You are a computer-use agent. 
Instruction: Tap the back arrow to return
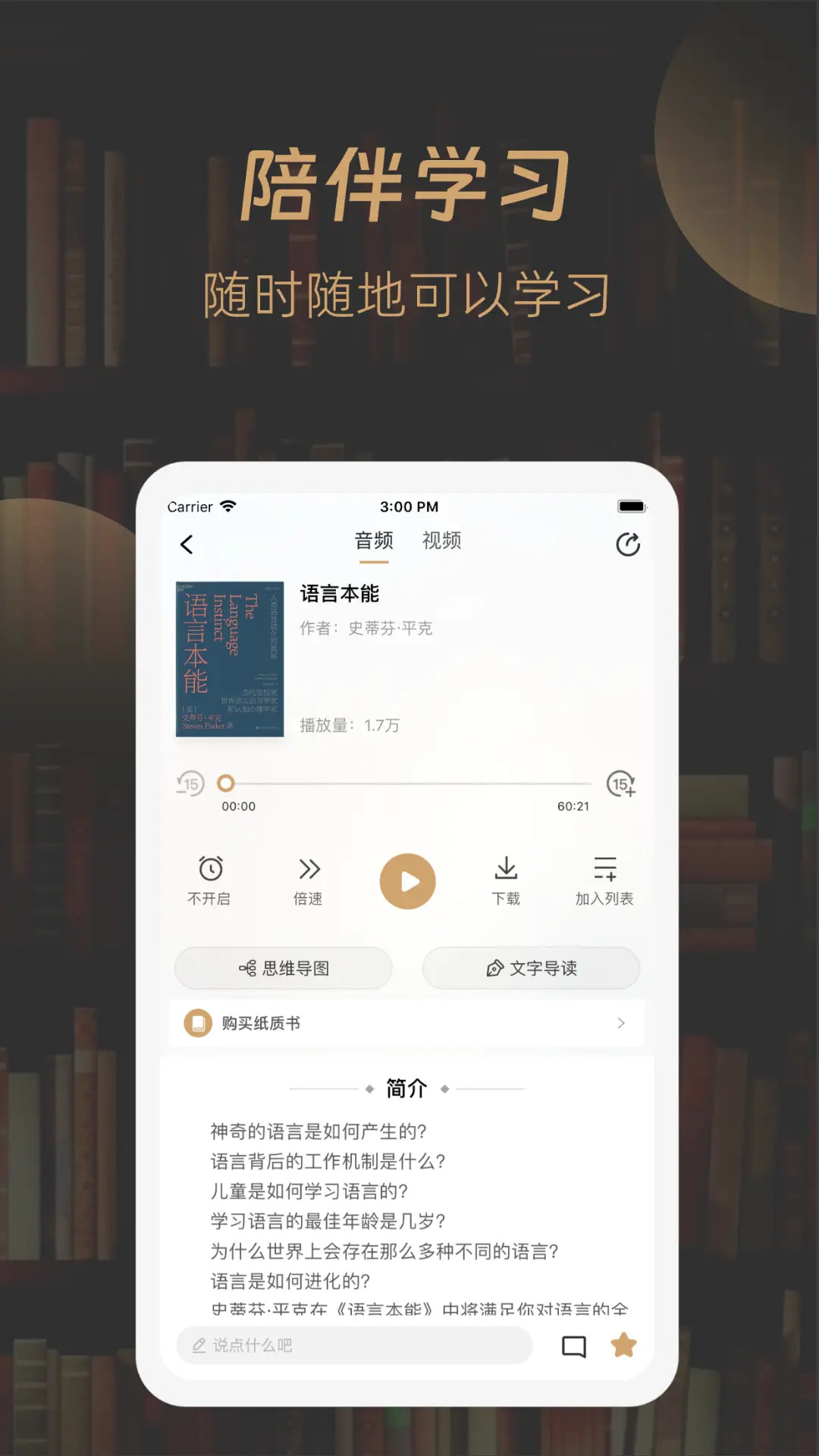pos(187,544)
